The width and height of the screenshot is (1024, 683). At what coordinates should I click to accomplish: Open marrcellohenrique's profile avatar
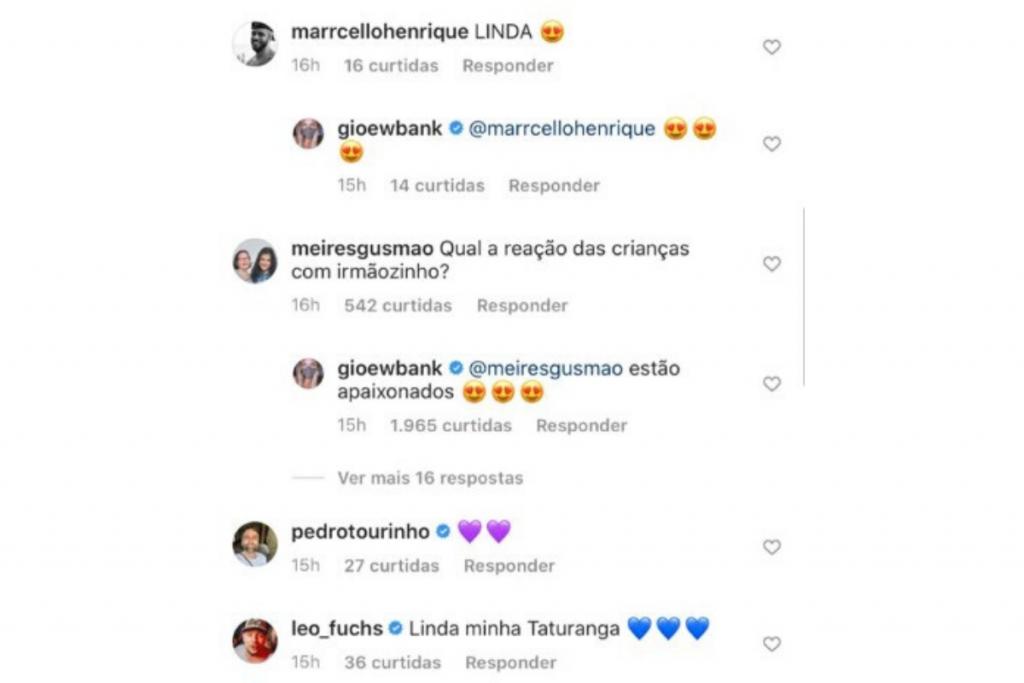click(255, 44)
